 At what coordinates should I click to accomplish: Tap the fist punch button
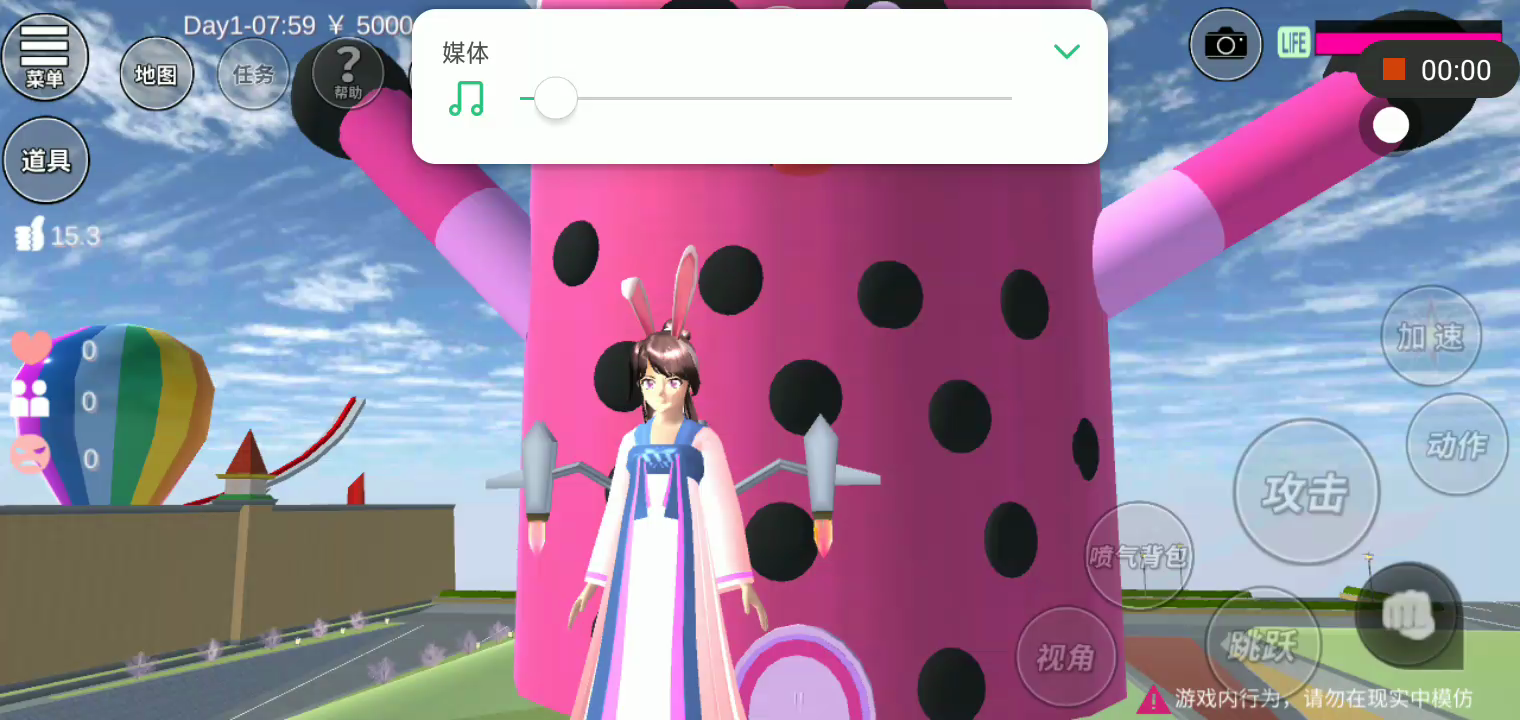1408,614
